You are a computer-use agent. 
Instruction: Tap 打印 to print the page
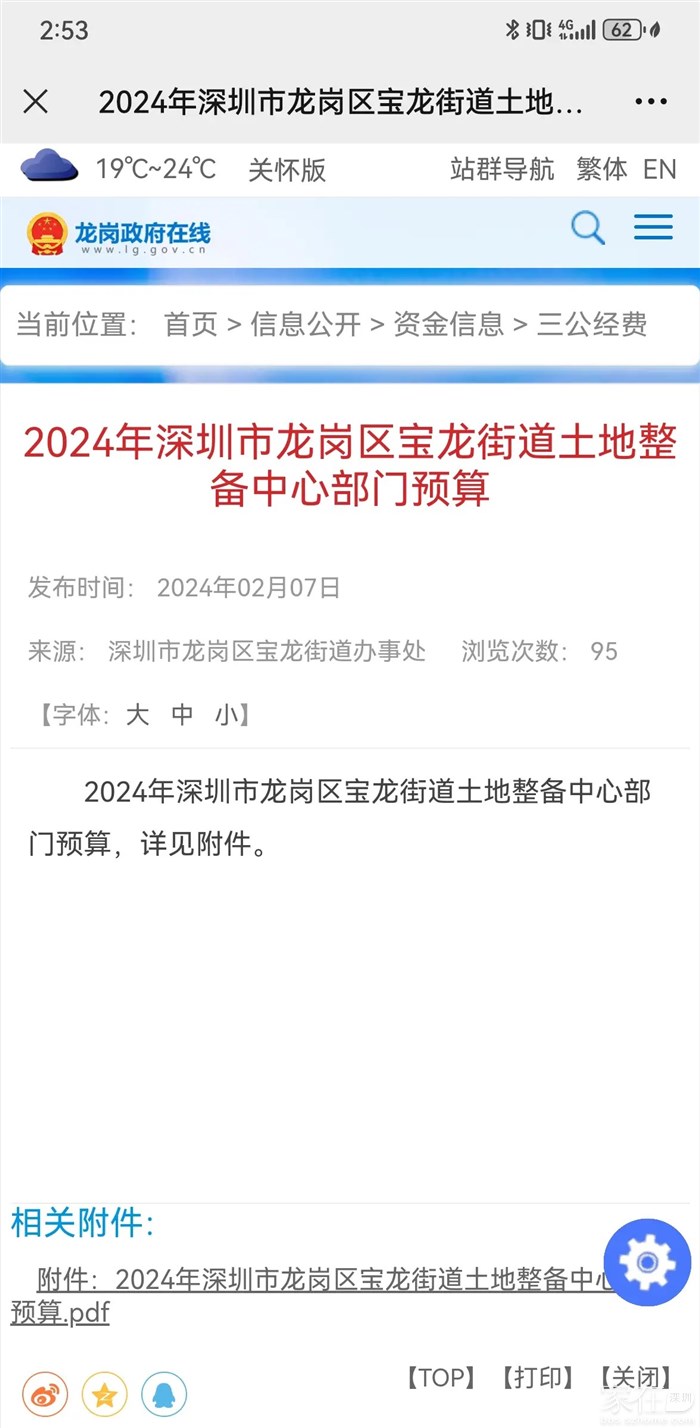537,1378
